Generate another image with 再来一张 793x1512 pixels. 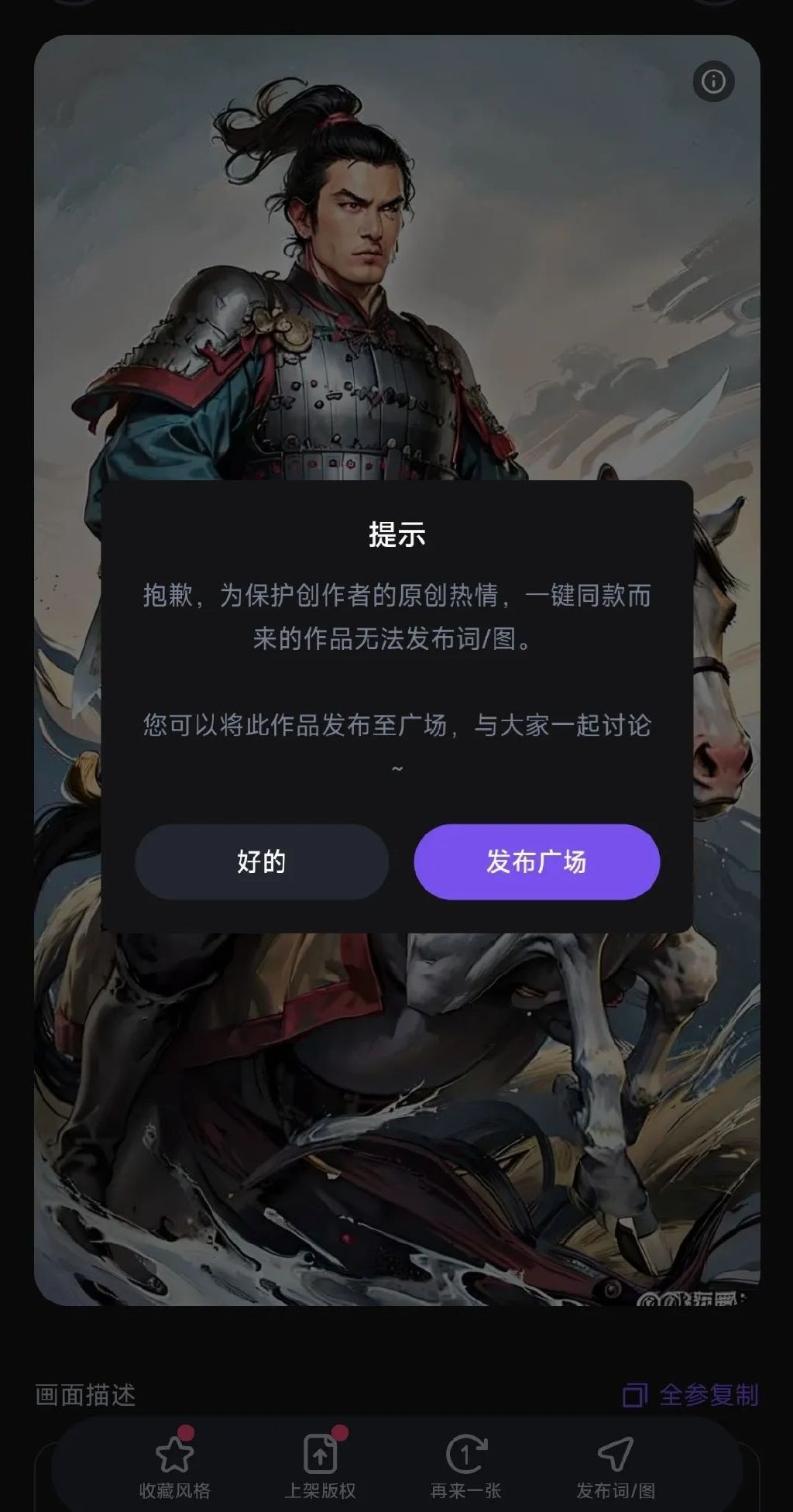(465, 1466)
